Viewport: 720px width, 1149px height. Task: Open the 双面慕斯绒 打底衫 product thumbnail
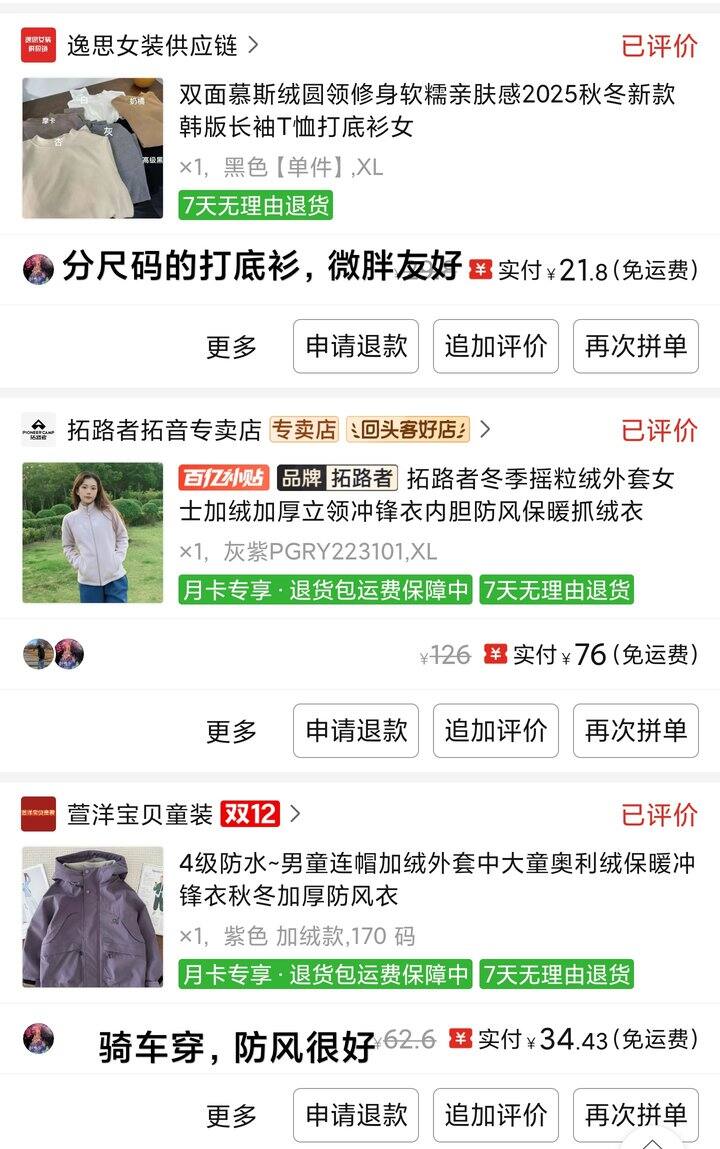pyautogui.click(x=92, y=148)
